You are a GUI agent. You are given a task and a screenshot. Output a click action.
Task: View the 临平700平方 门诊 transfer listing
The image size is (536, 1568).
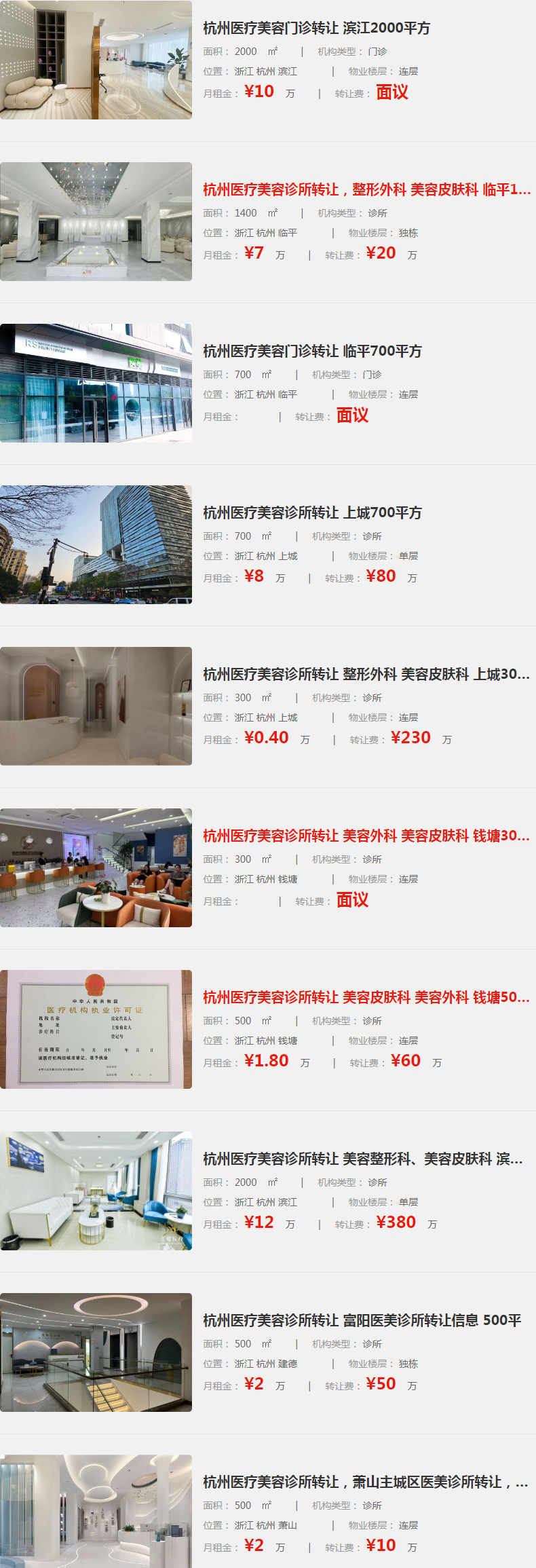(x=312, y=352)
